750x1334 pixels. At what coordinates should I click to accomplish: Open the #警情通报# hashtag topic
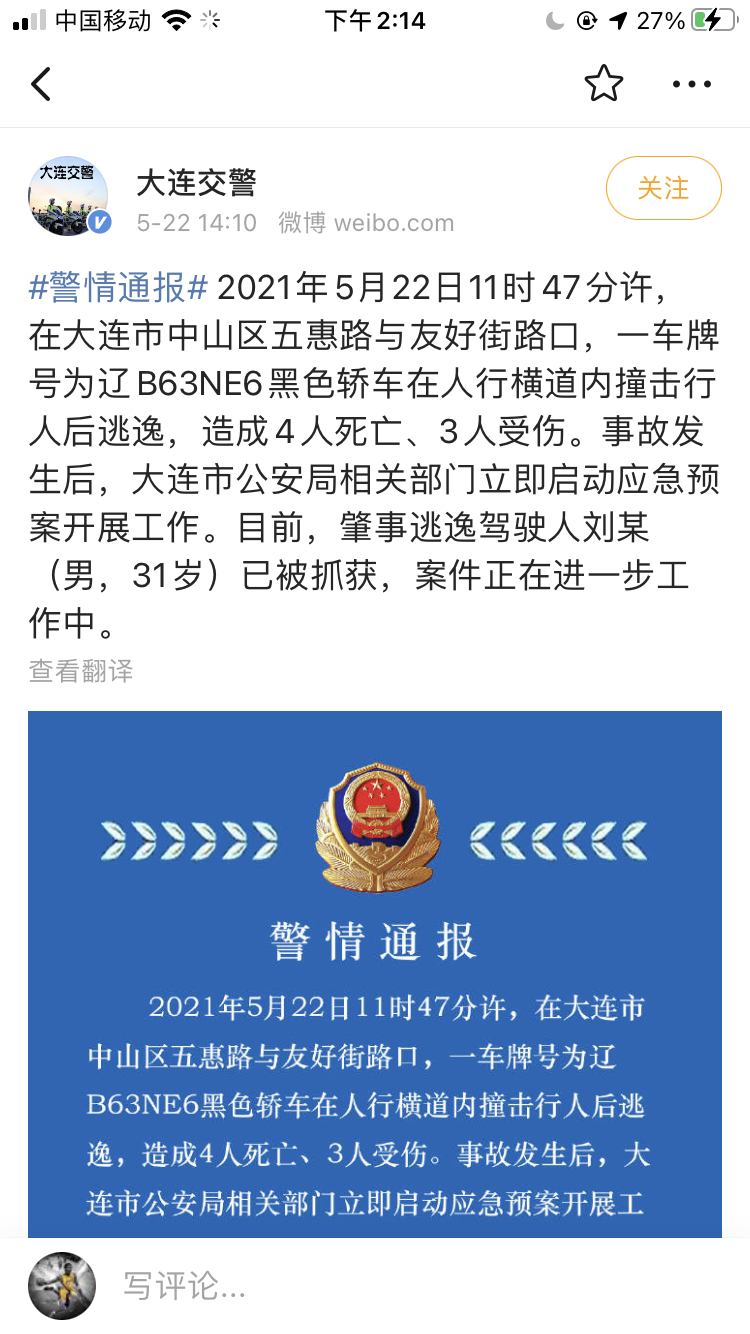tap(119, 289)
